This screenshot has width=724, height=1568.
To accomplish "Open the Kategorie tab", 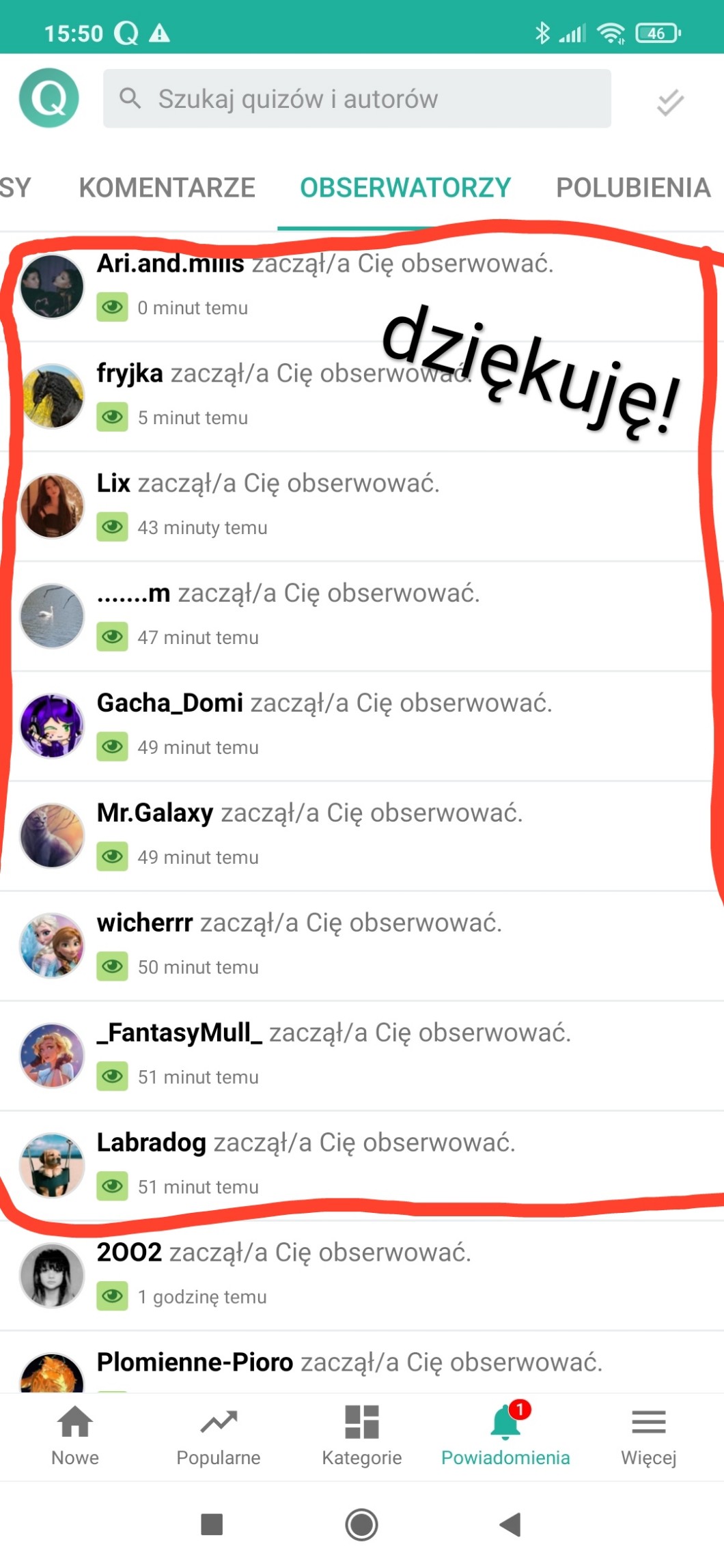I will [361, 1436].
